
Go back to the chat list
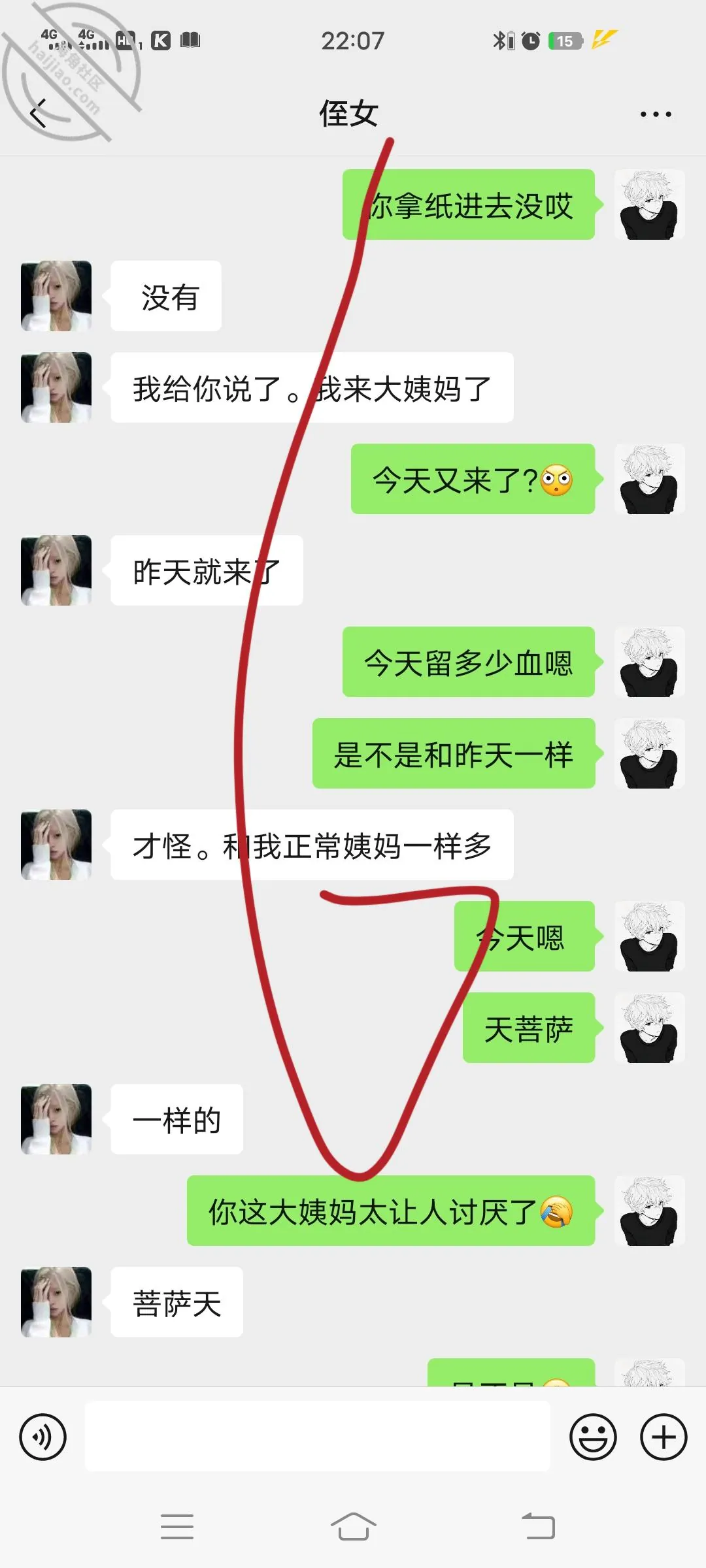pyautogui.click(x=39, y=114)
